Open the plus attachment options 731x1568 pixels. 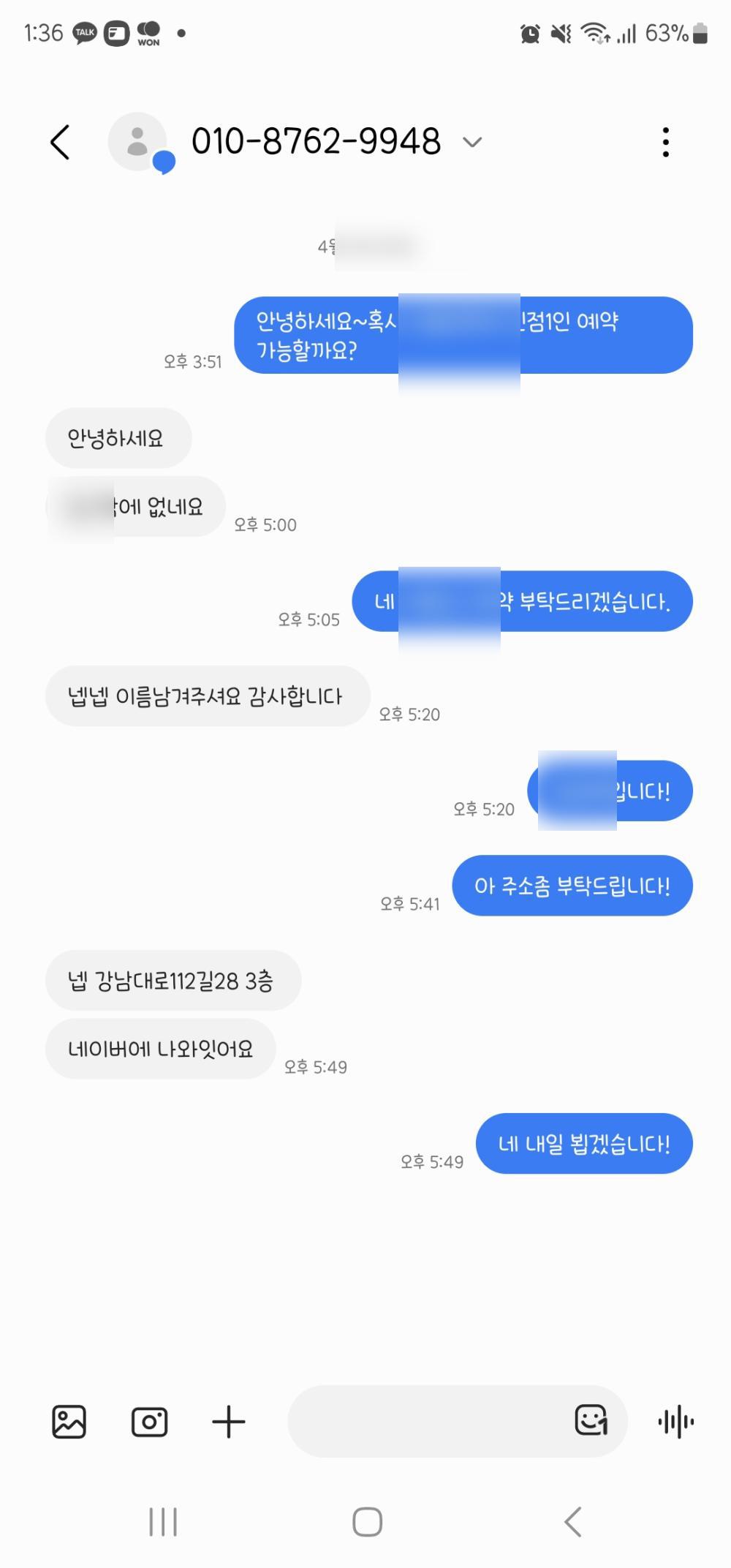point(229,1422)
